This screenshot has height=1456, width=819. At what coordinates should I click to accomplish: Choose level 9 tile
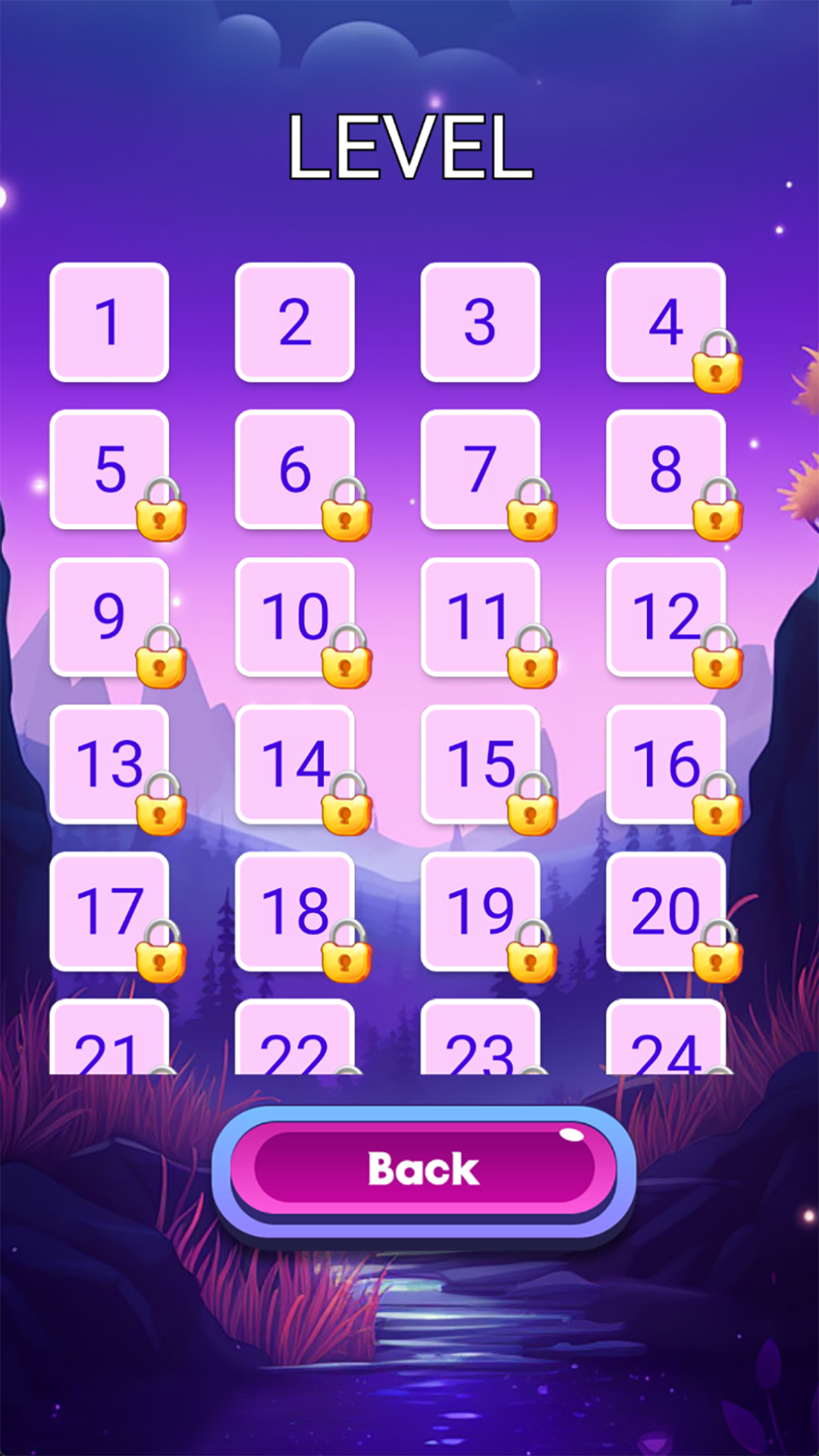pyautogui.click(x=109, y=617)
